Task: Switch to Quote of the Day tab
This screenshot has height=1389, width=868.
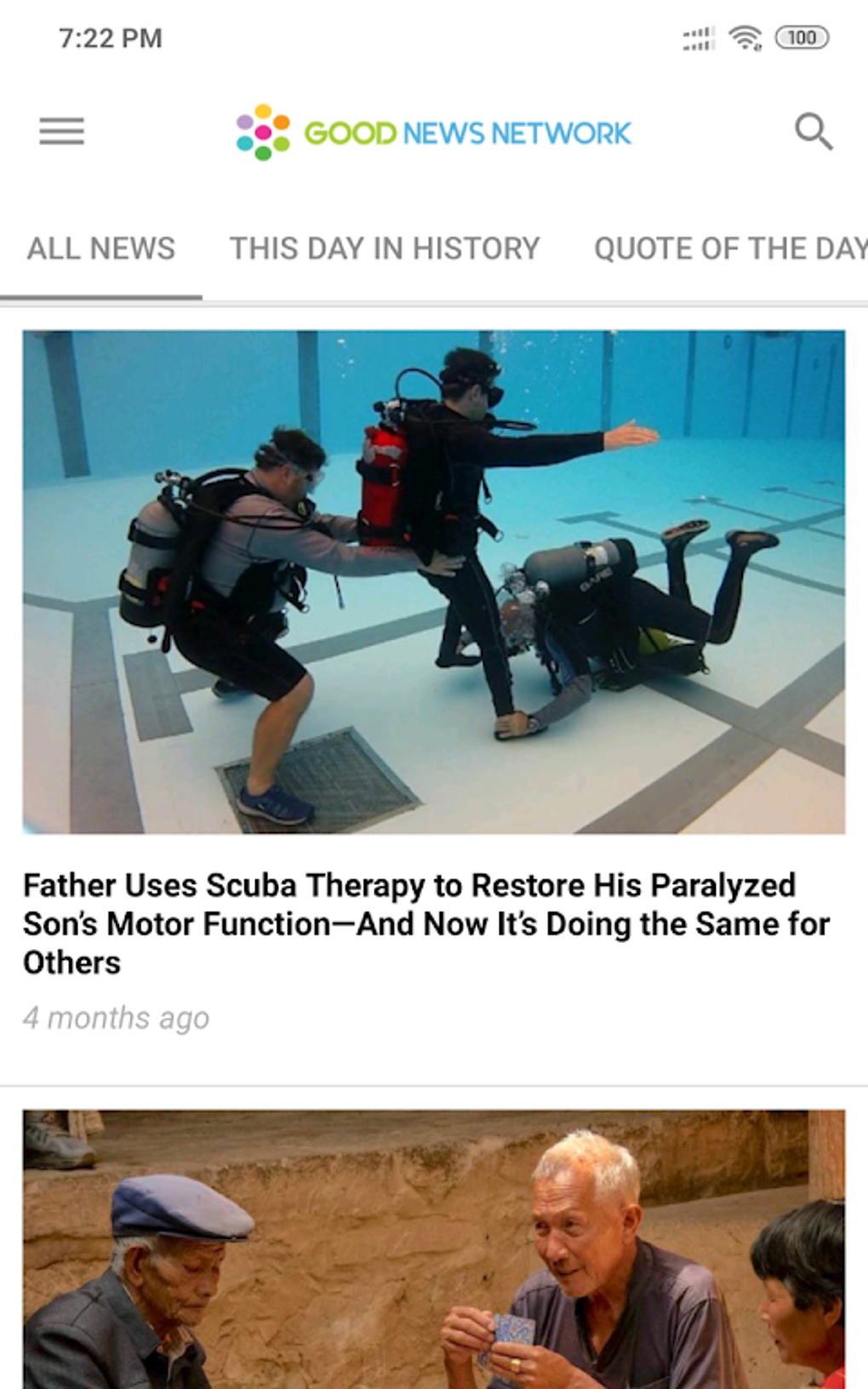Action: (729, 249)
